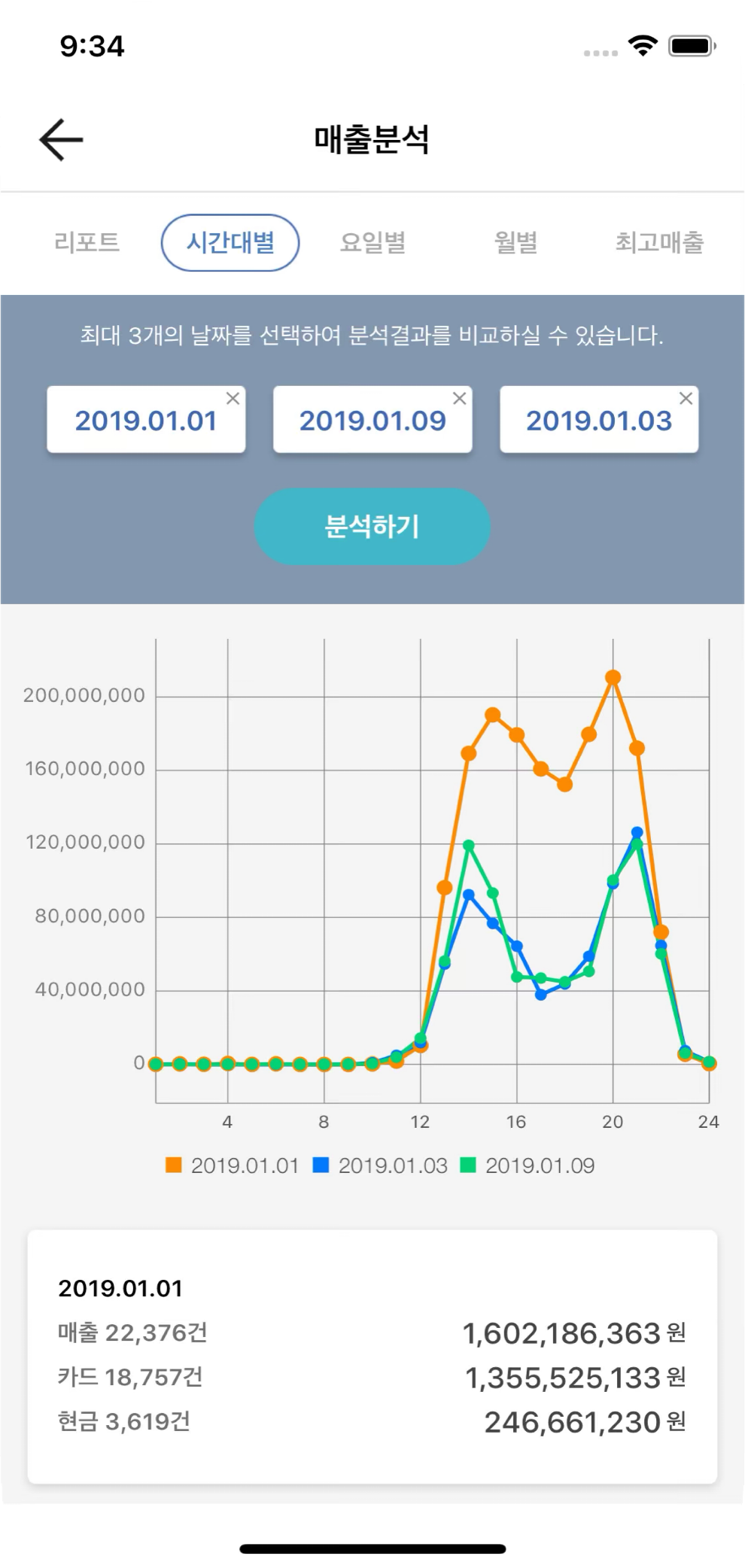745x1568 pixels.
Task: Remove the 2019.01.03 date
Action: 686,399
